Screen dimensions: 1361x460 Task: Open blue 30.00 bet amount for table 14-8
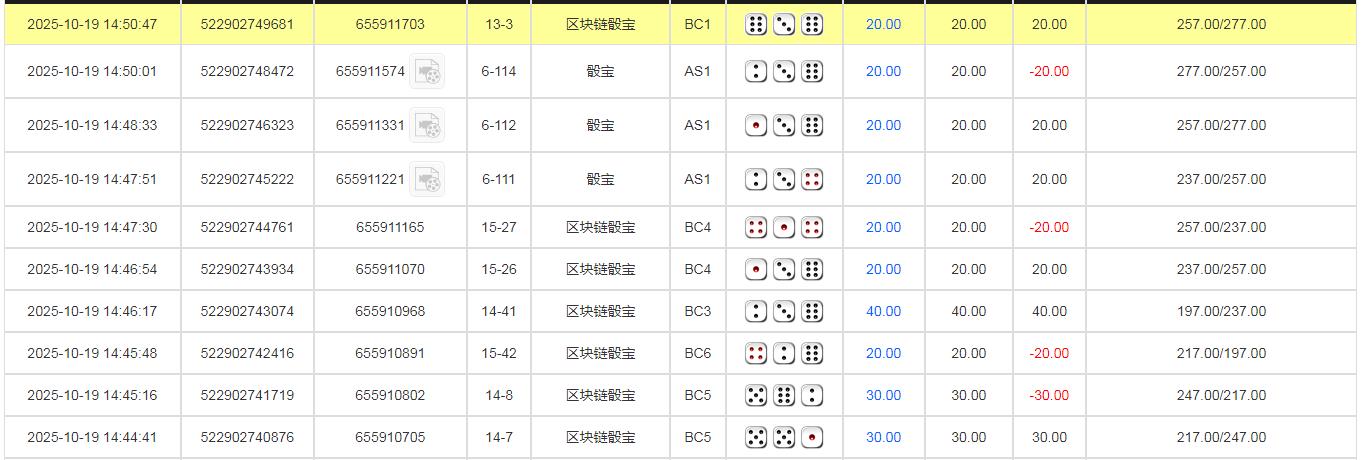tap(883, 395)
